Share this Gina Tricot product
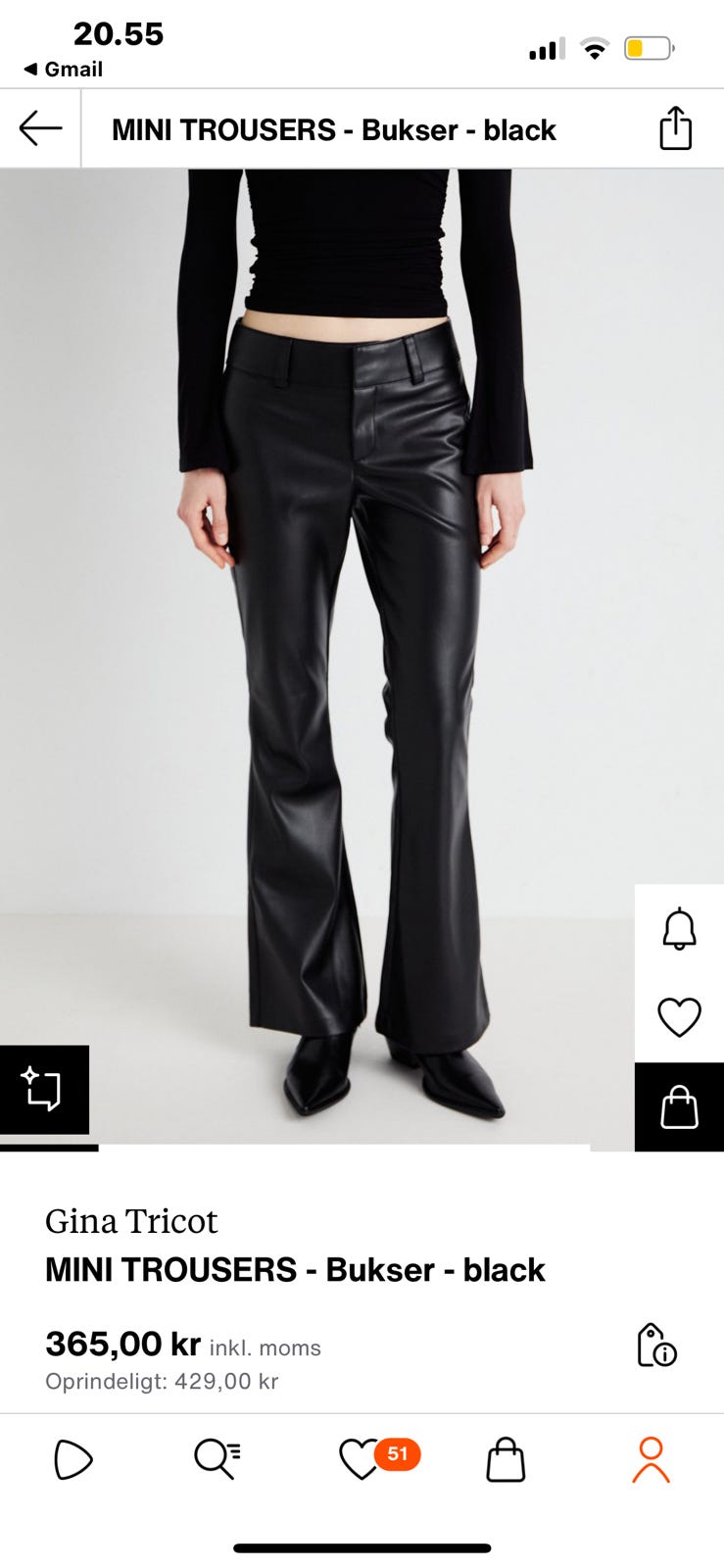The height and width of the screenshot is (1568, 724). [x=675, y=128]
